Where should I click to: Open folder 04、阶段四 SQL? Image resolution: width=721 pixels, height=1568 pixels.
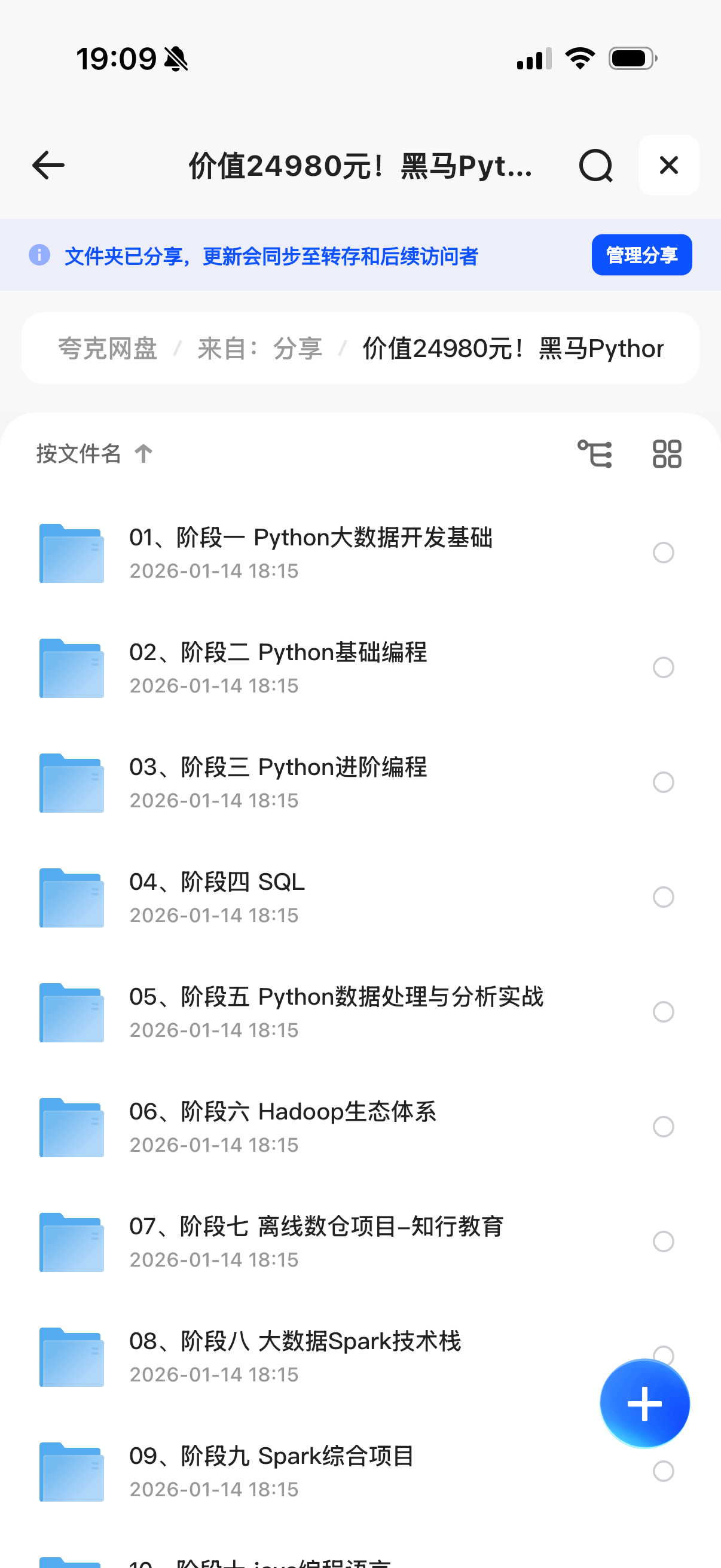pyautogui.click(x=216, y=896)
